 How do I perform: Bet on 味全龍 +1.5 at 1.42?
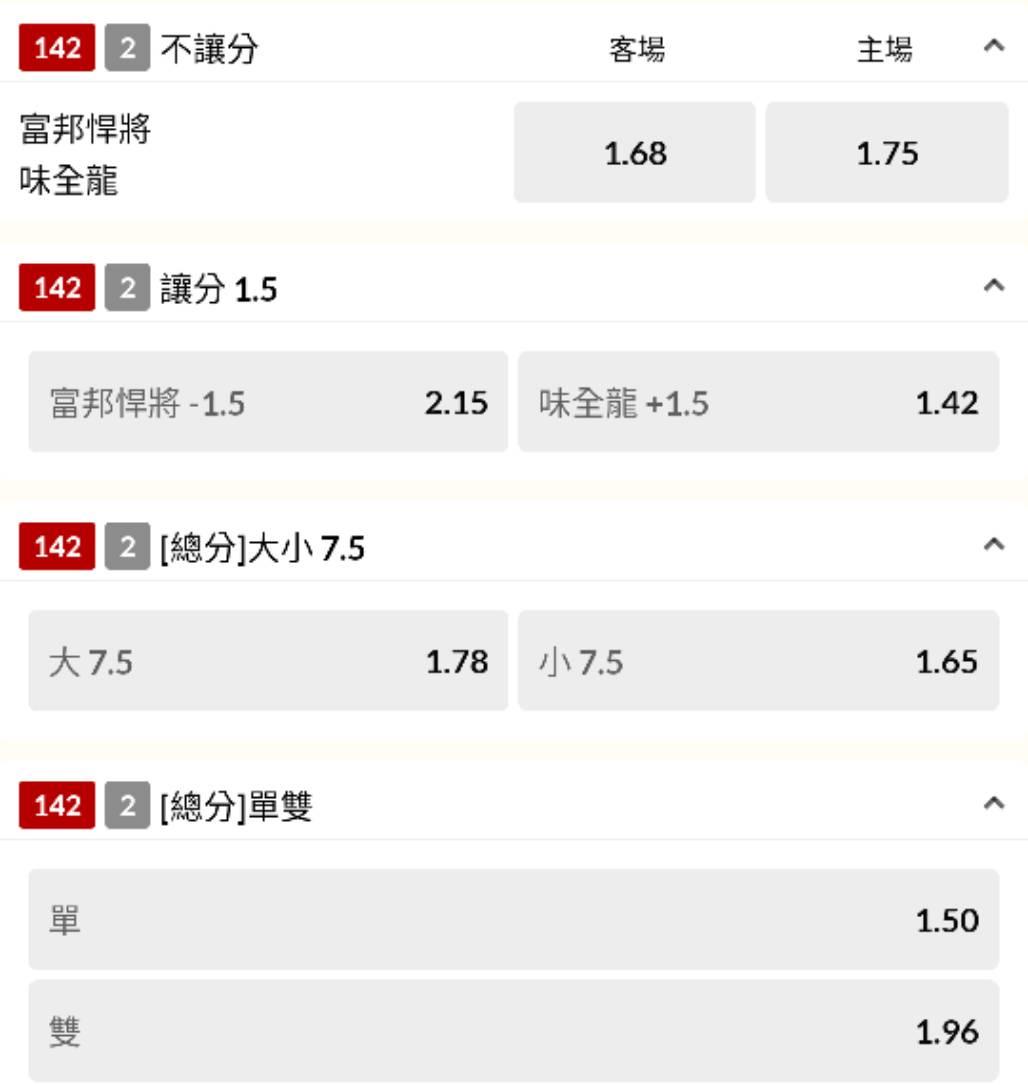tap(758, 402)
